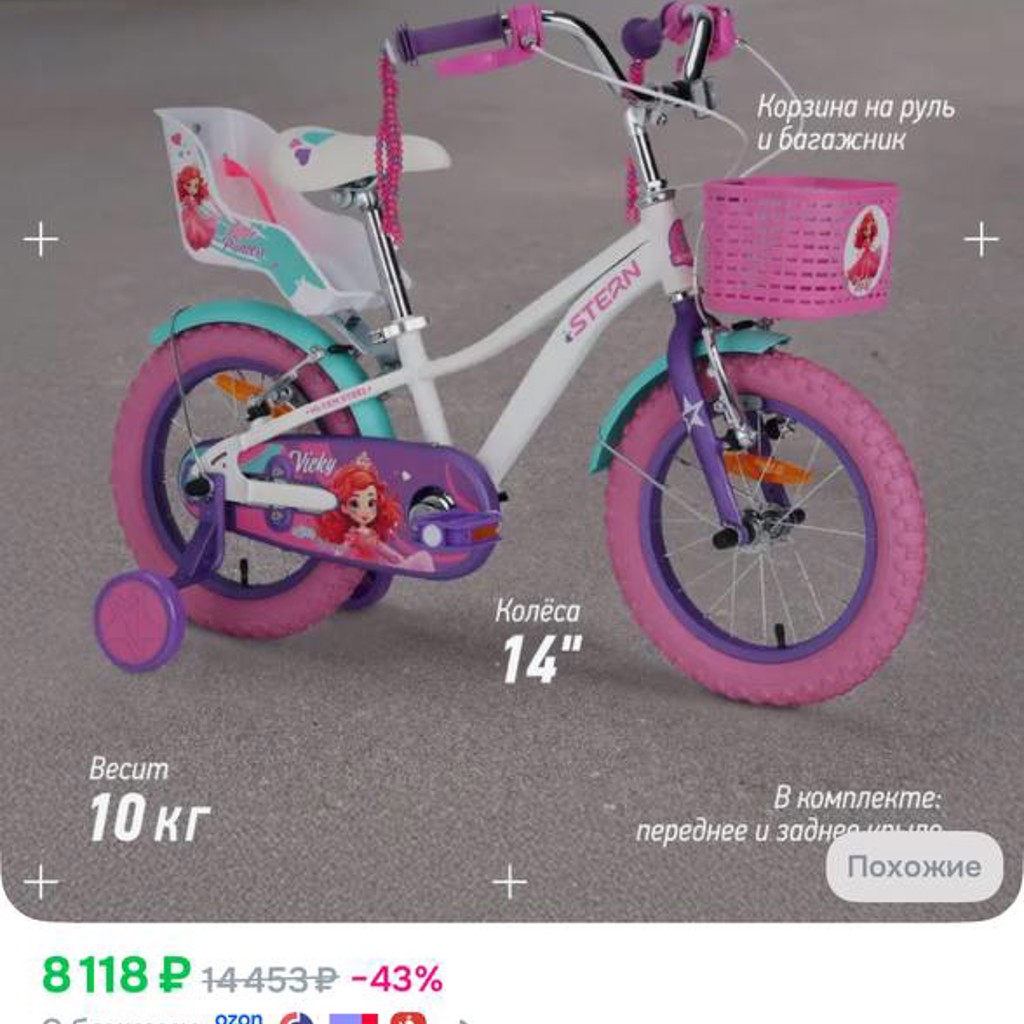Tap the Похожие button

pyautogui.click(x=914, y=867)
